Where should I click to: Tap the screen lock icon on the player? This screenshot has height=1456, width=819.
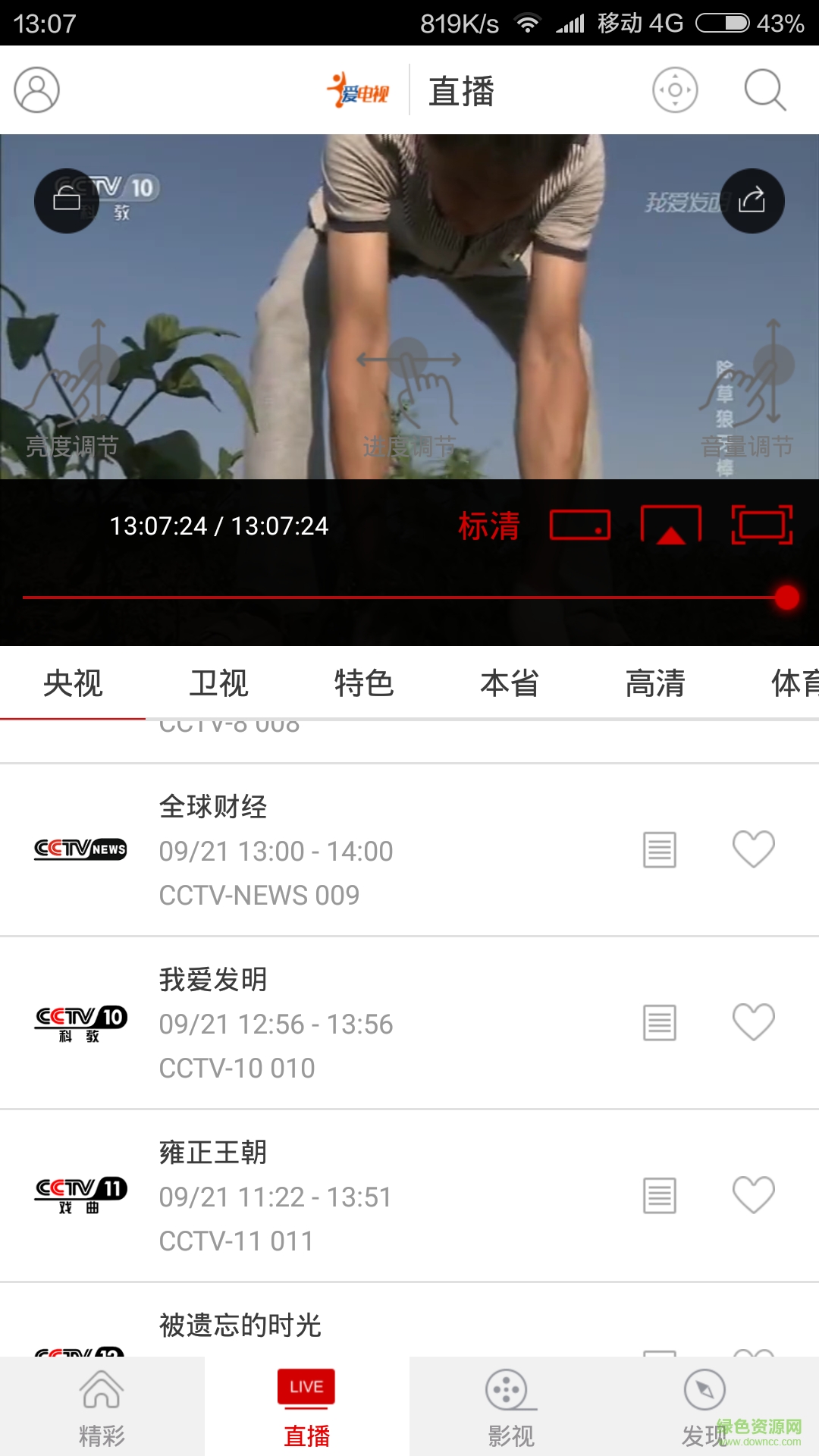66,199
